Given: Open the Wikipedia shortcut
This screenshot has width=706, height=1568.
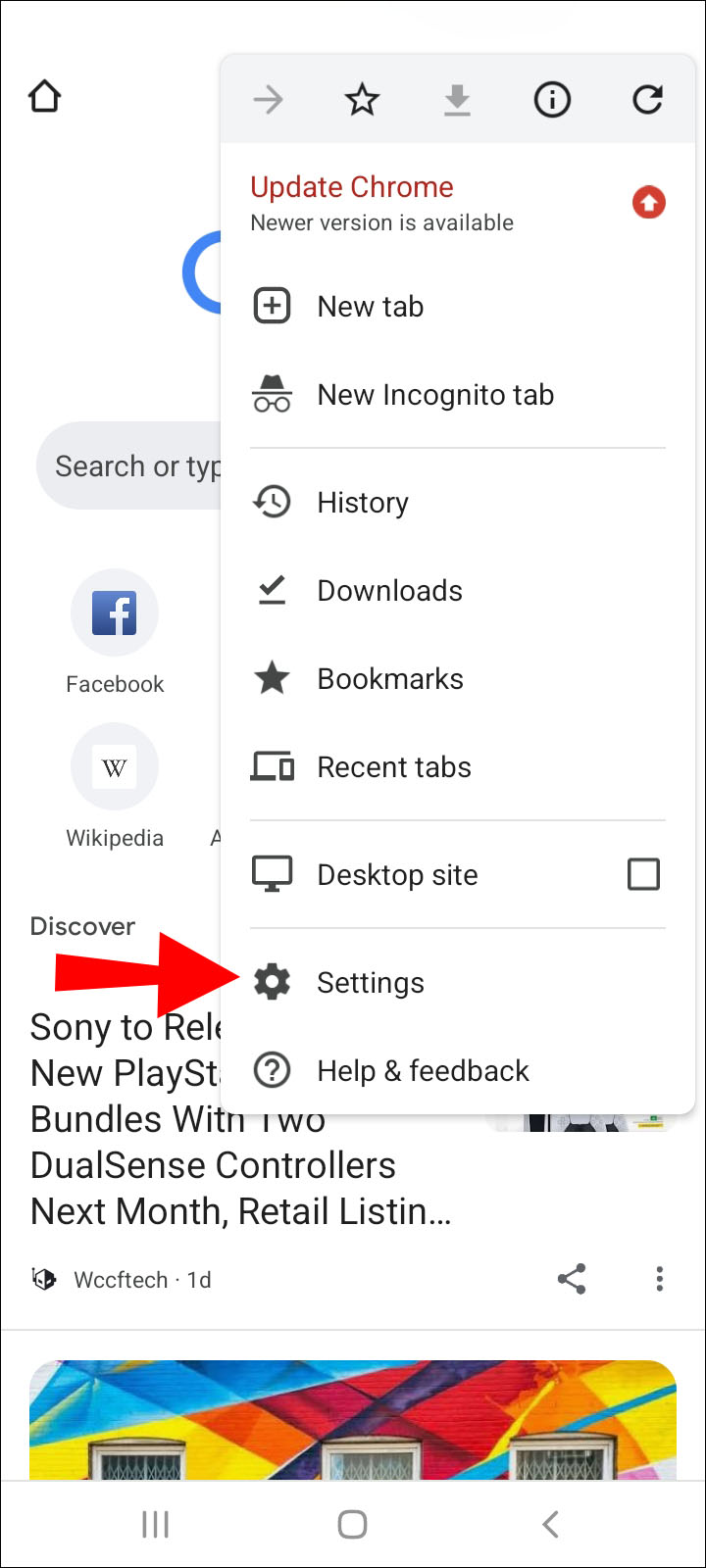Looking at the screenshot, I should coord(115,767).
